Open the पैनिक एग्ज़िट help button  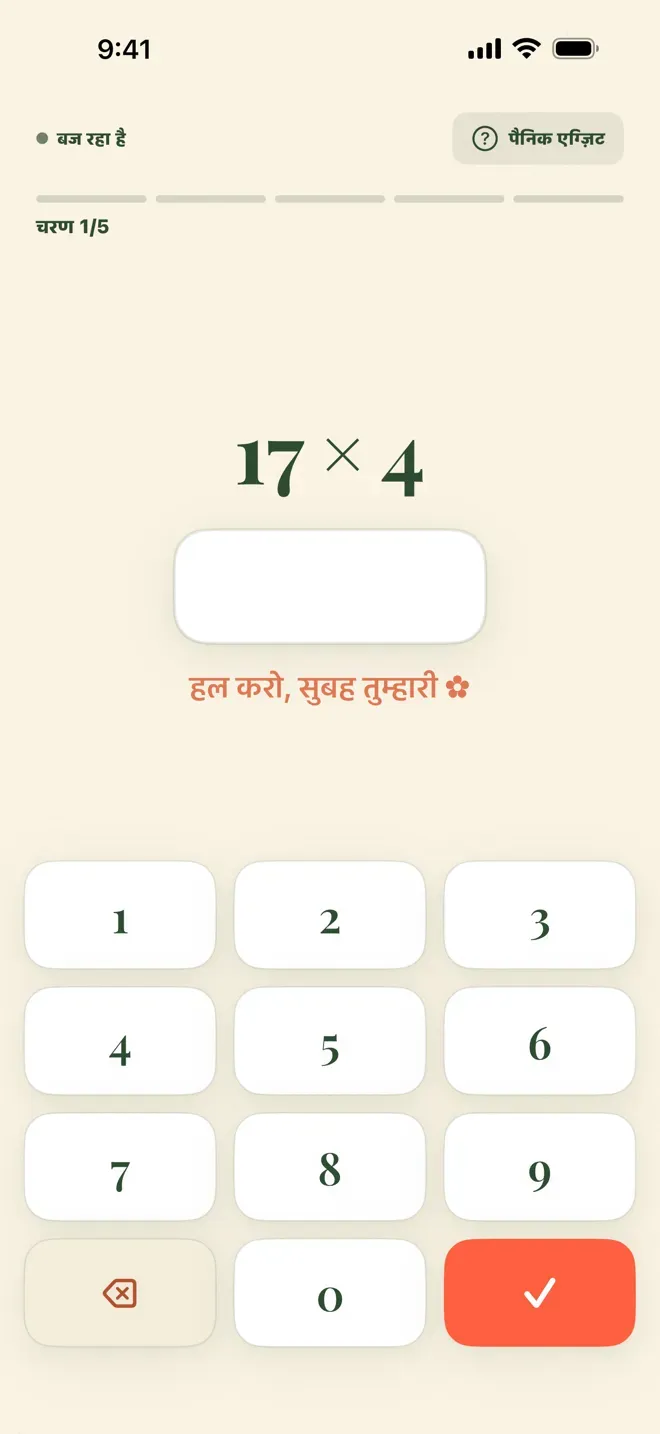click(538, 138)
